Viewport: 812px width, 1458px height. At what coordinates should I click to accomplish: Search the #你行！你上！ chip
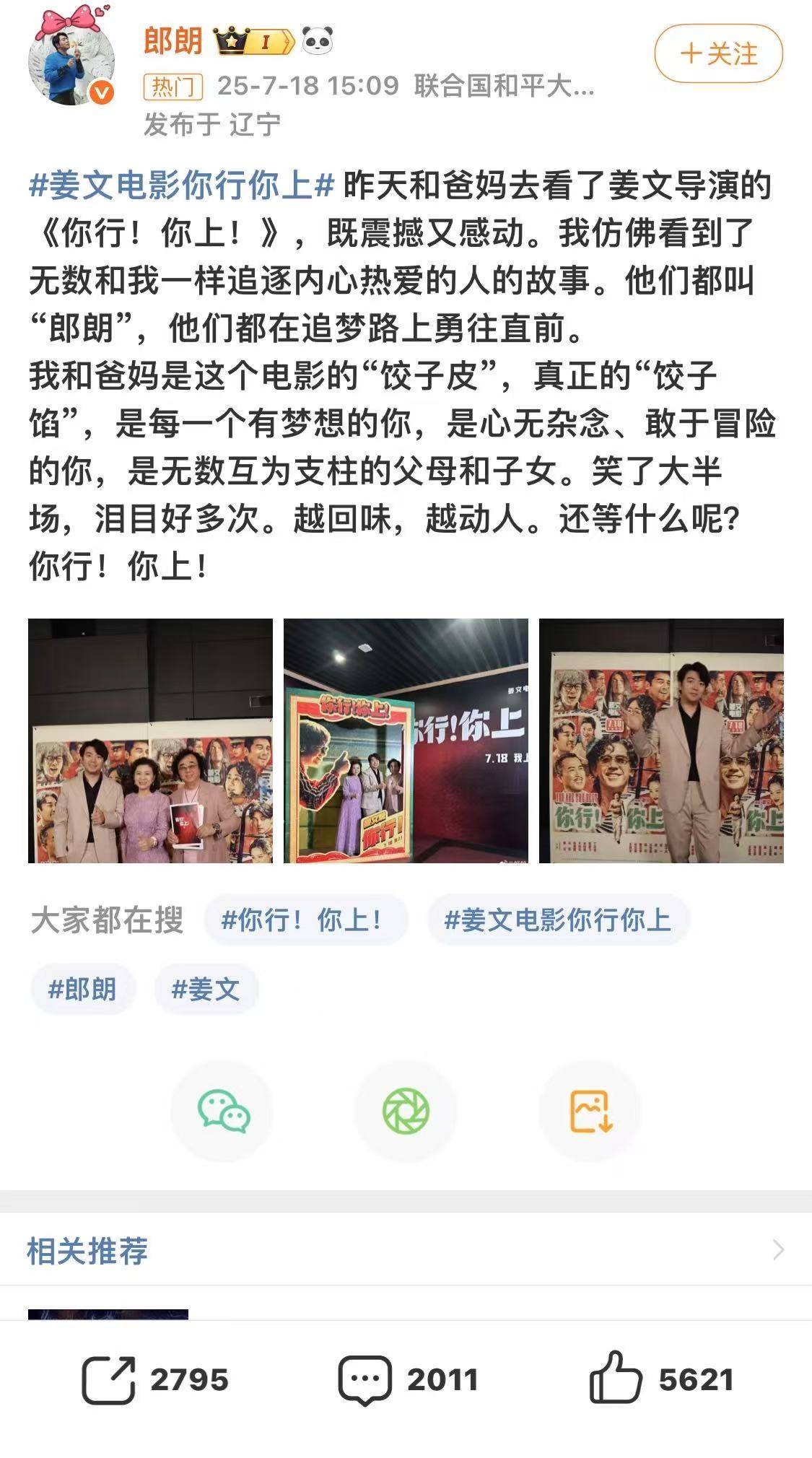pyautogui.click(x=306, y=920)
